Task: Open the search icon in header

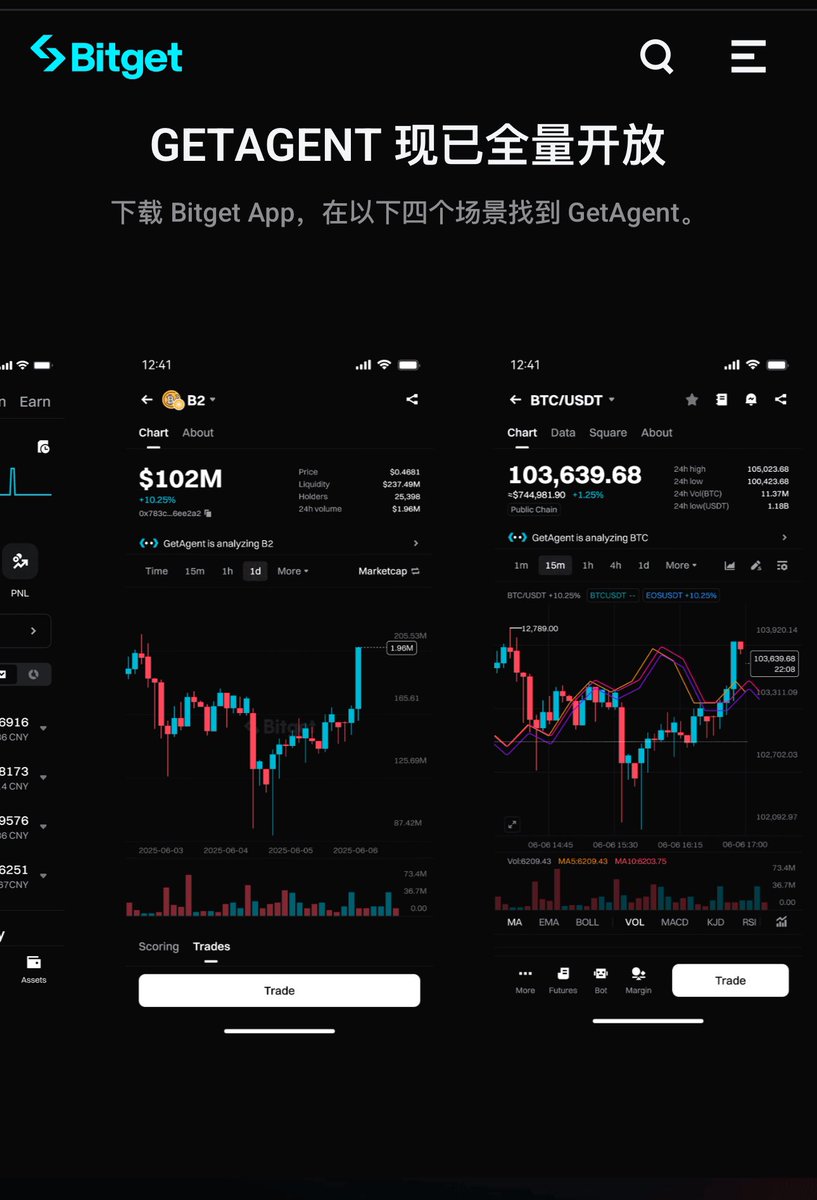Action: tap(656, 57)
